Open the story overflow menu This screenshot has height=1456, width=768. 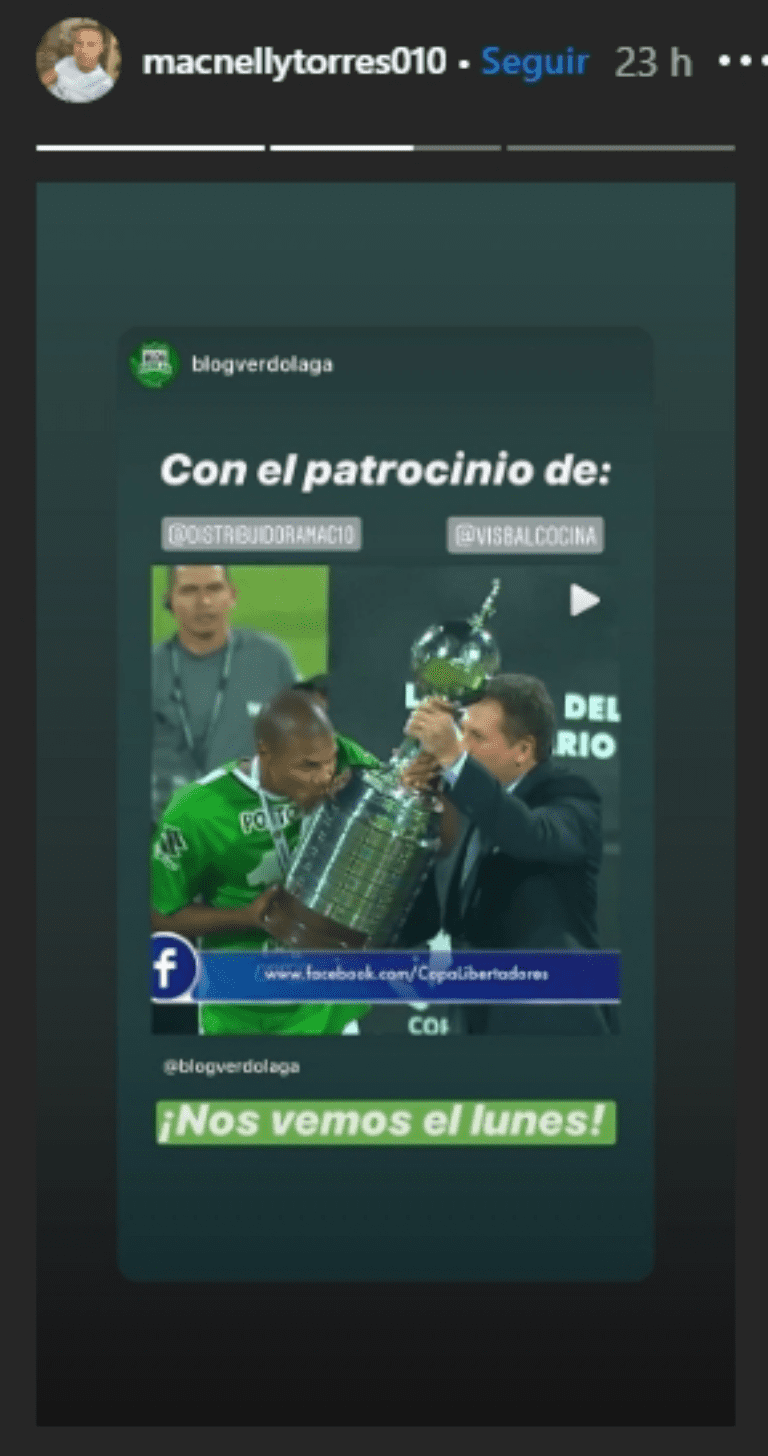(x=741, y=62)
